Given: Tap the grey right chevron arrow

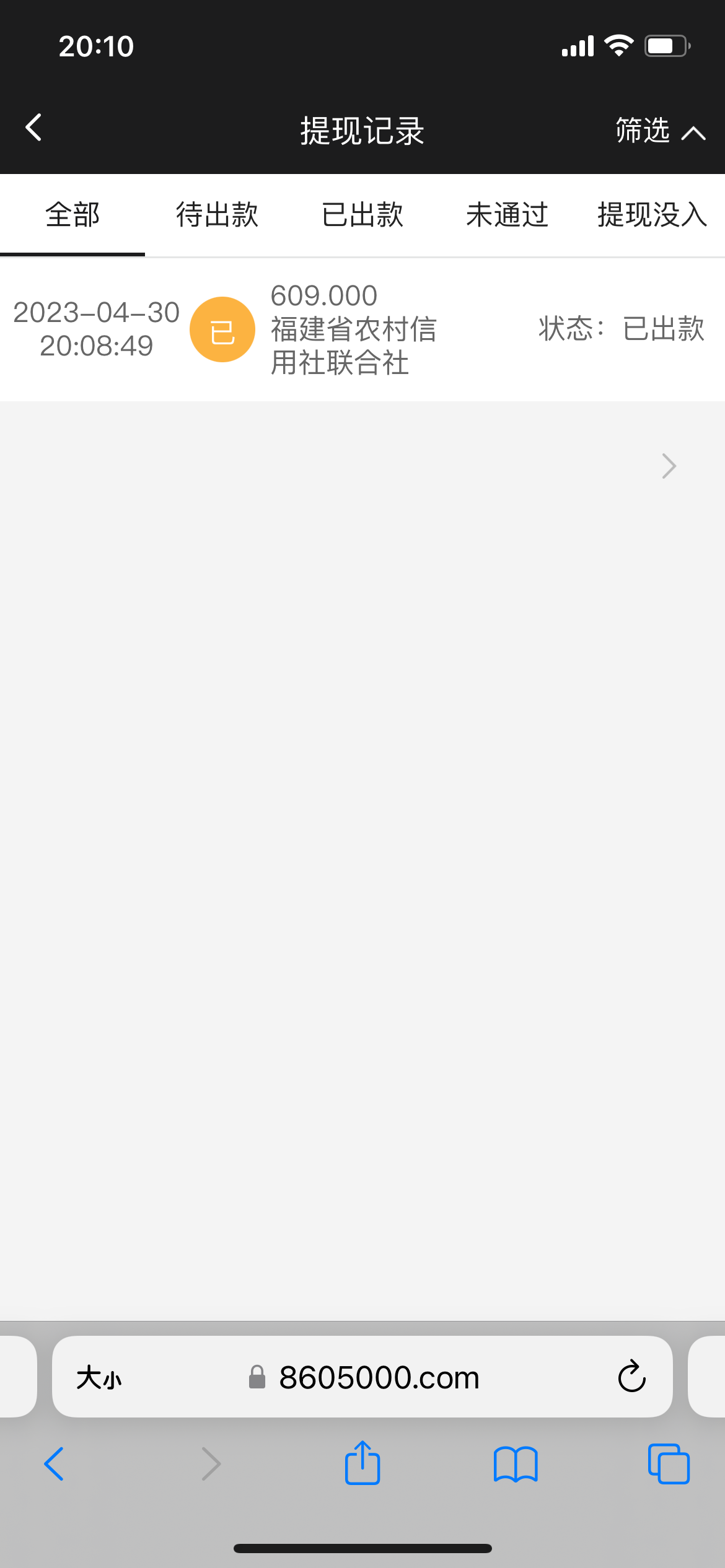Looking at the screenshot, I should (669, 466).
